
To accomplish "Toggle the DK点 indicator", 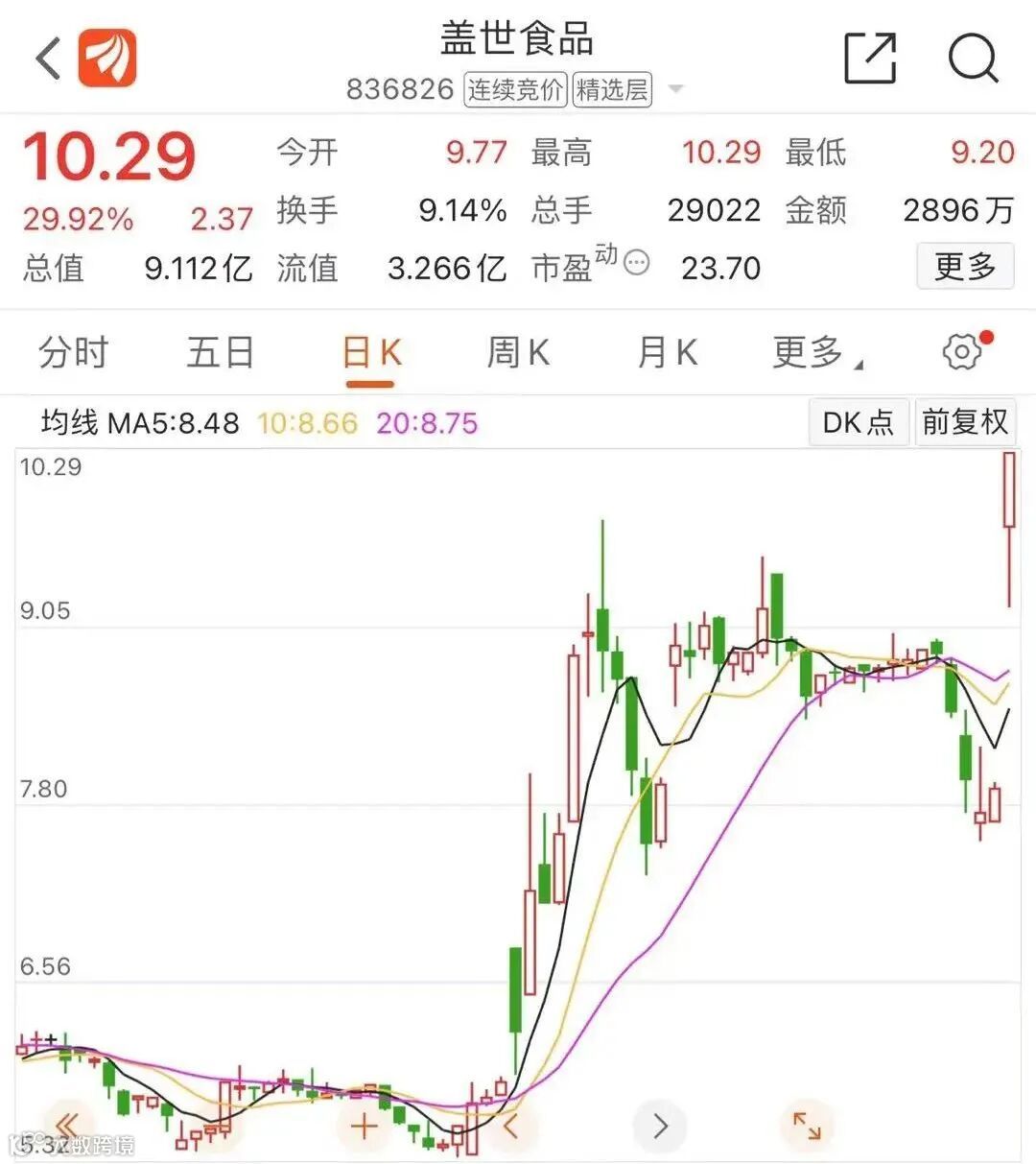I will point(859,422).
